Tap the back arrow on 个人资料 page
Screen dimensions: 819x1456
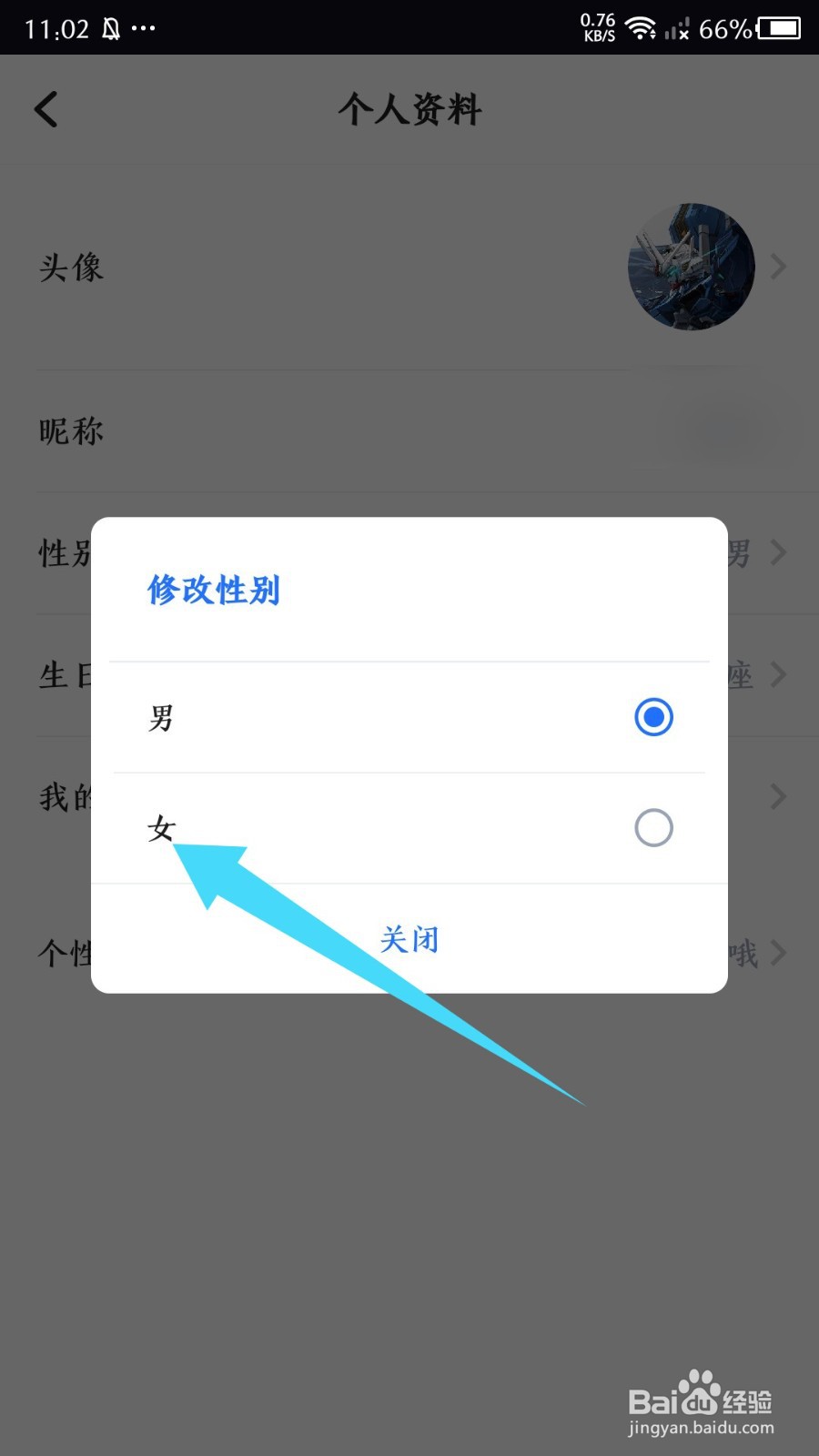(x=47, y=108)
